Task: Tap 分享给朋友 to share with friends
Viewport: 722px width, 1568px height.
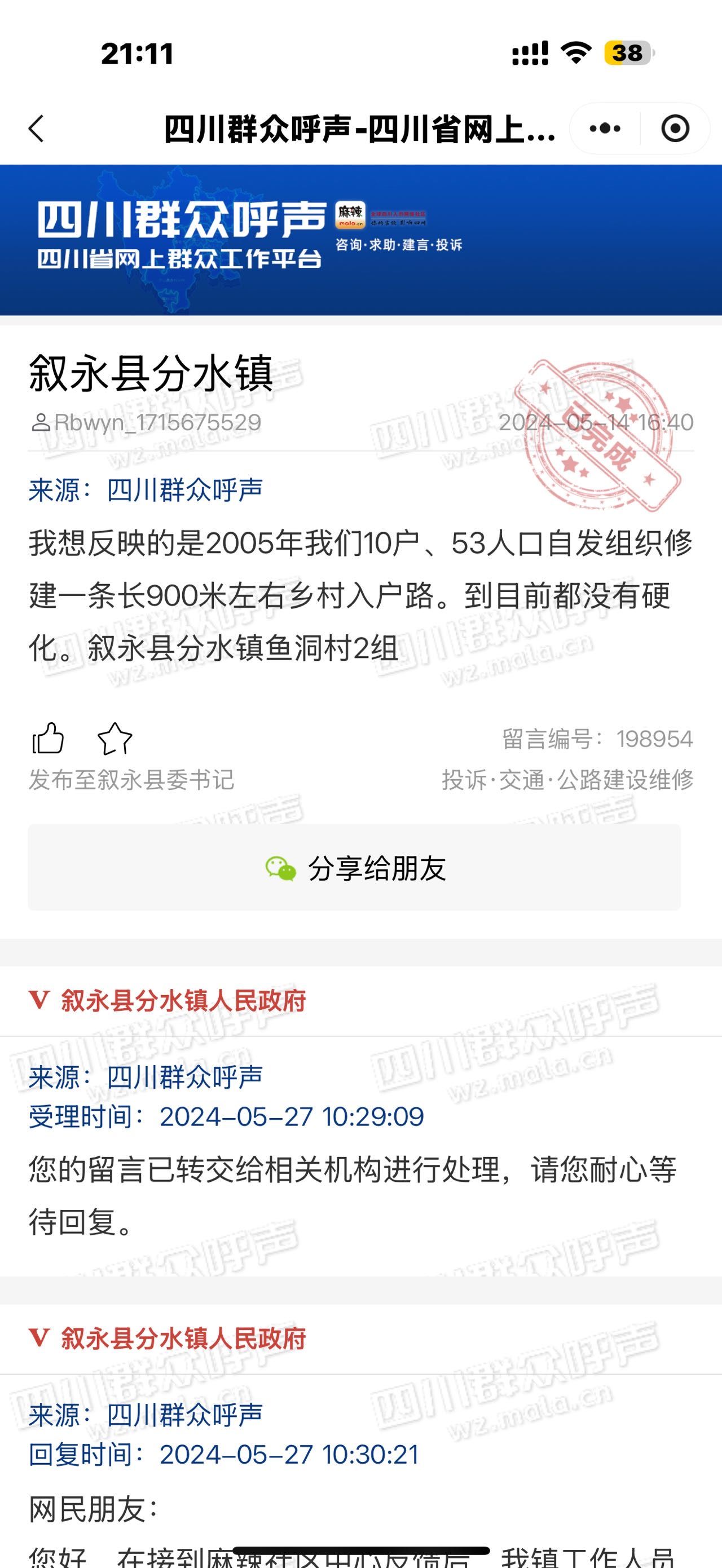Action: (x=354, y=867)
